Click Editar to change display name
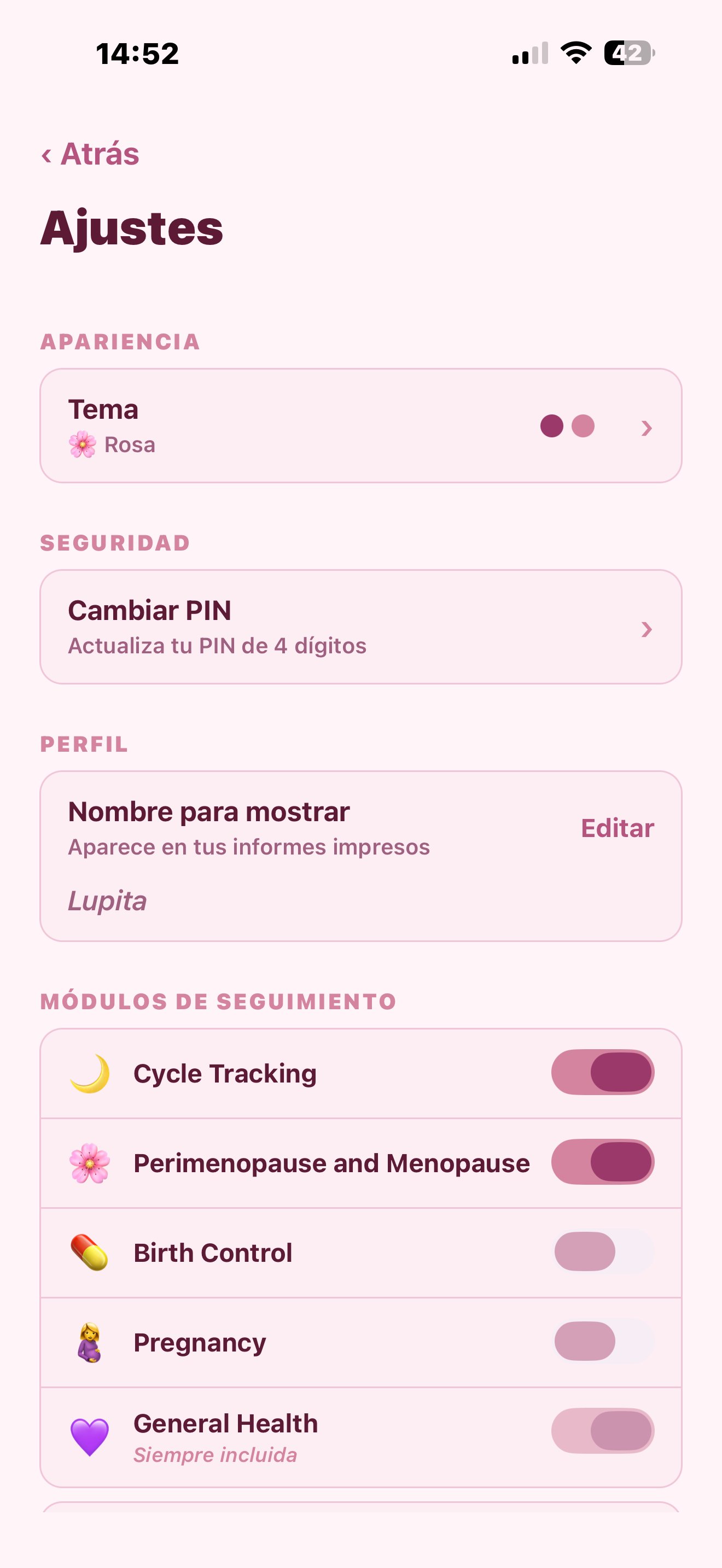Image resolution: width=722 pixels, height=1568 pixels. coord(618,828)
